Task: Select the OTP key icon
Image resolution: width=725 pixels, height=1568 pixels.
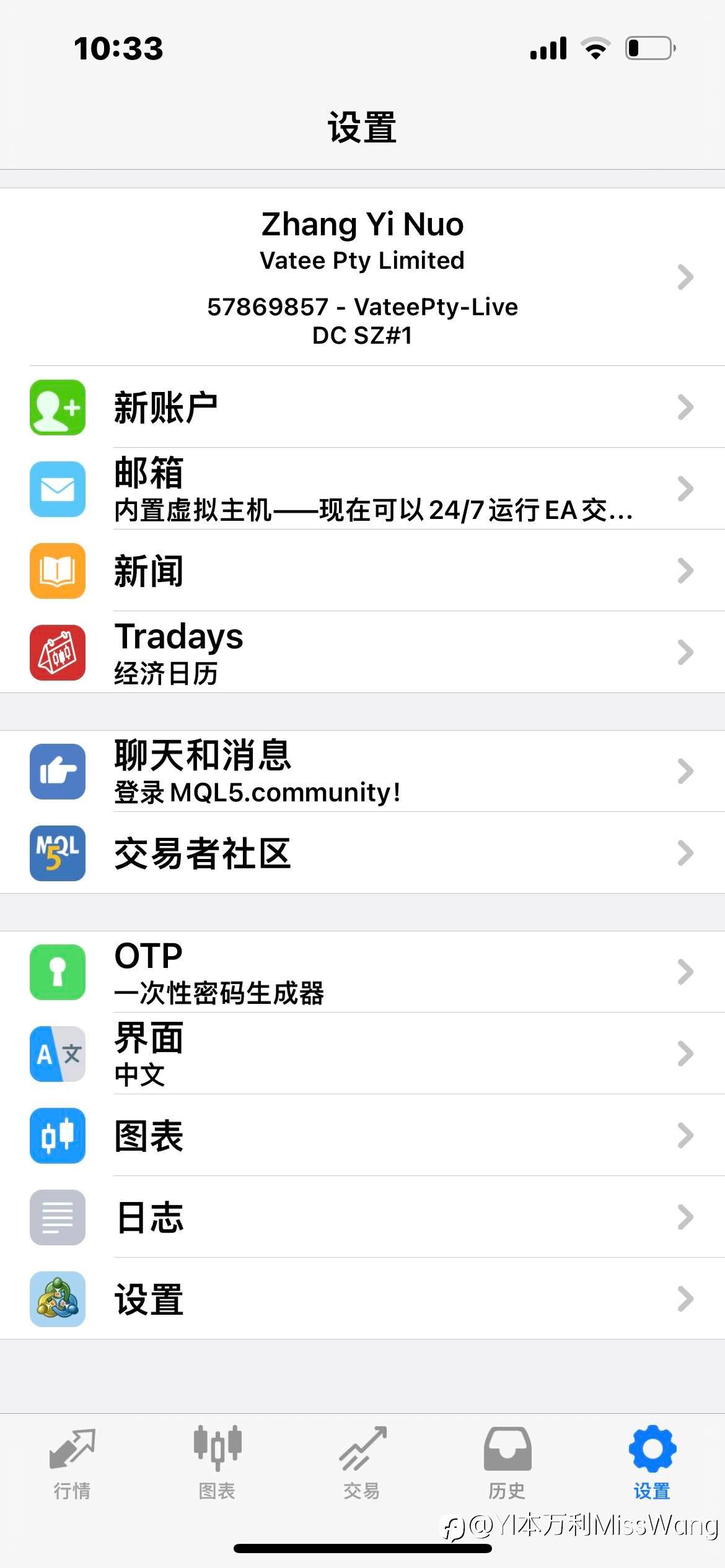Action: pos(57,972)
